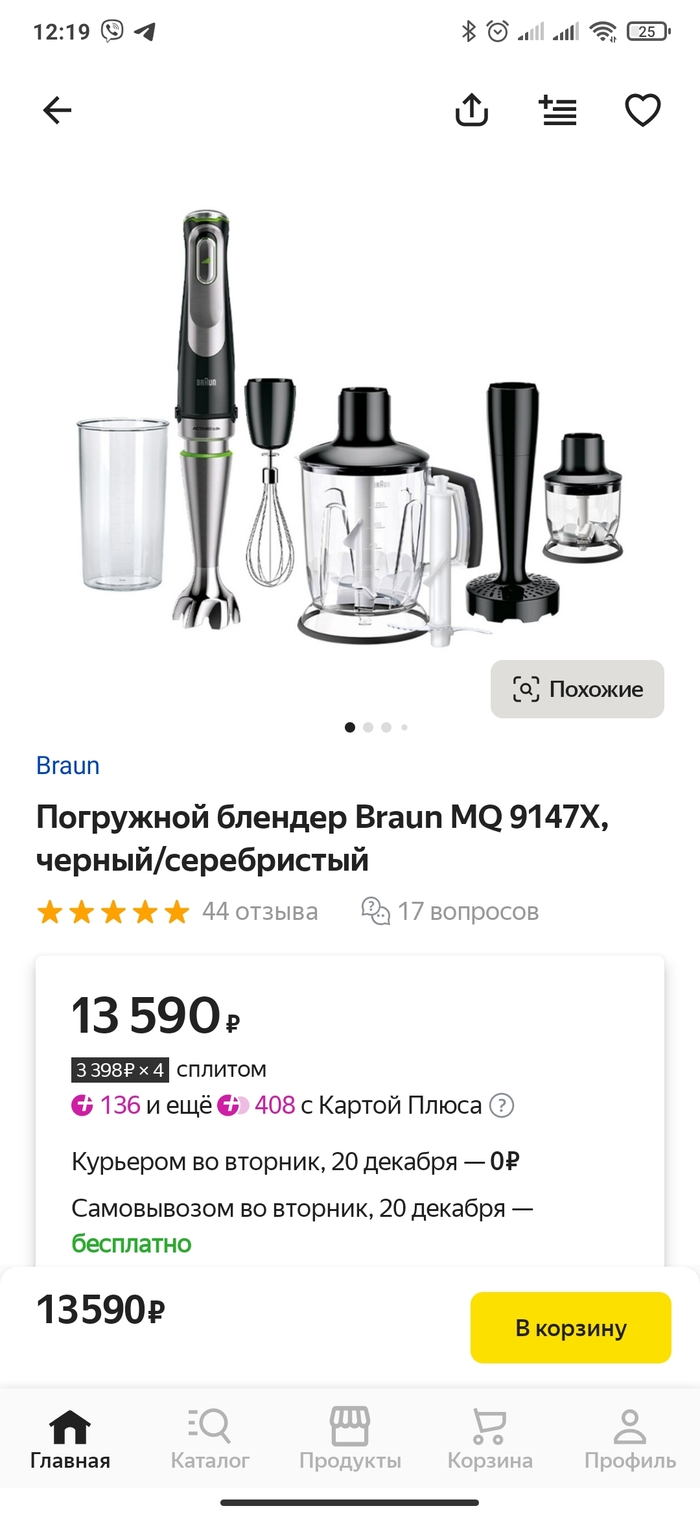Open the blender product photo
The image size is (700, 1517).
(350, 430)
